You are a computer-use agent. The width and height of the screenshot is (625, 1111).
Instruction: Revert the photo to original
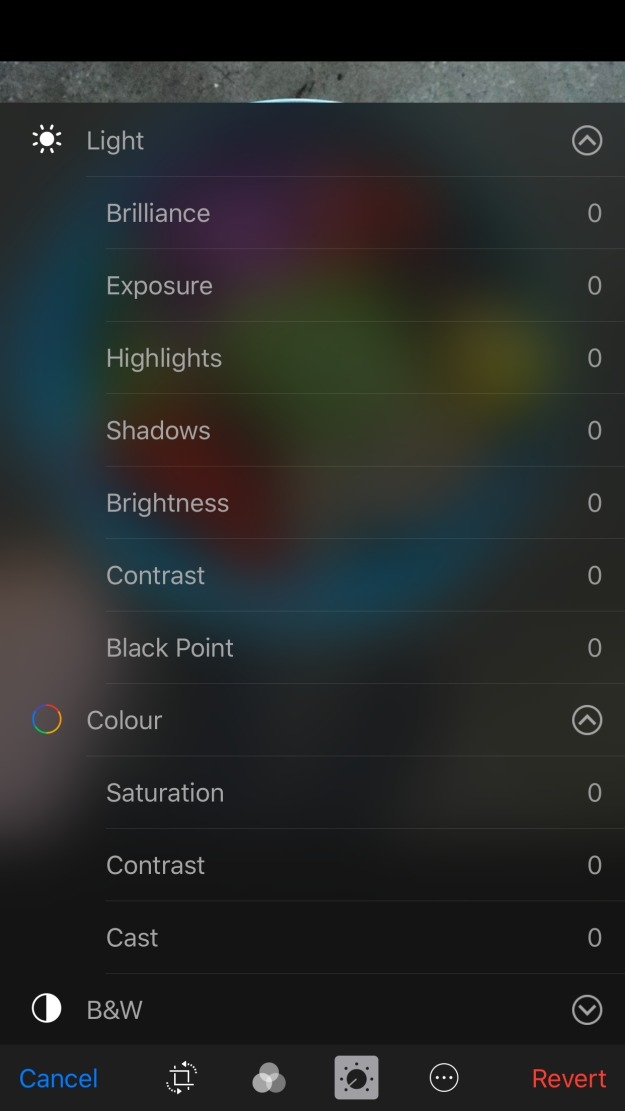568,1078
